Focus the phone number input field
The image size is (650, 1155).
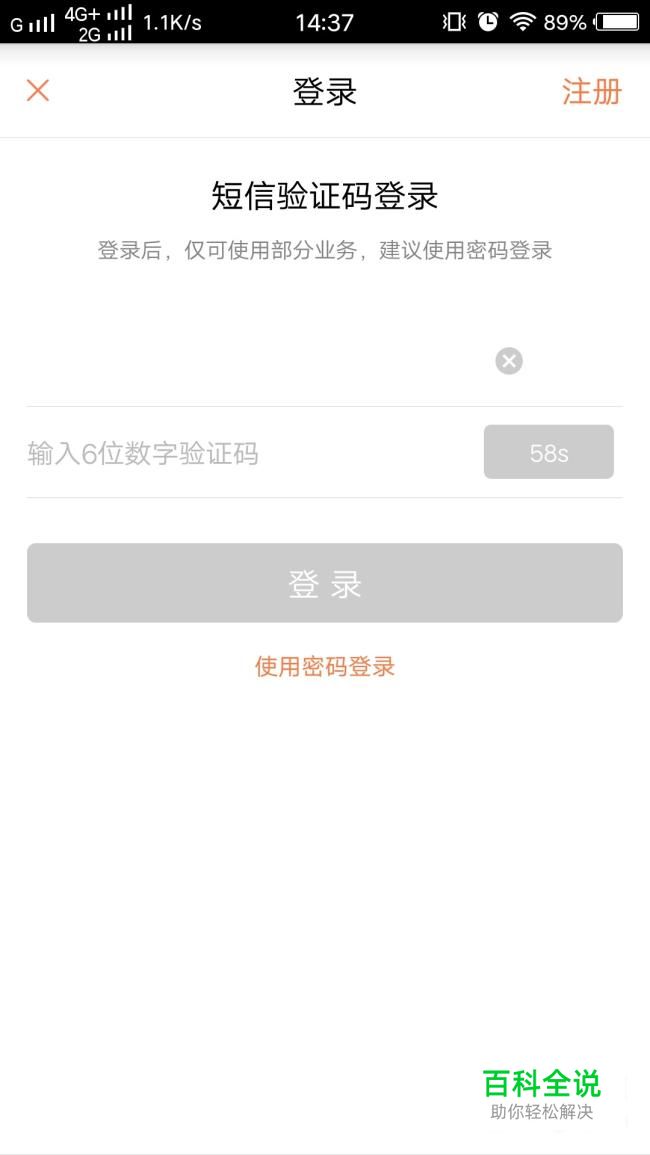[x=258, y=361]
